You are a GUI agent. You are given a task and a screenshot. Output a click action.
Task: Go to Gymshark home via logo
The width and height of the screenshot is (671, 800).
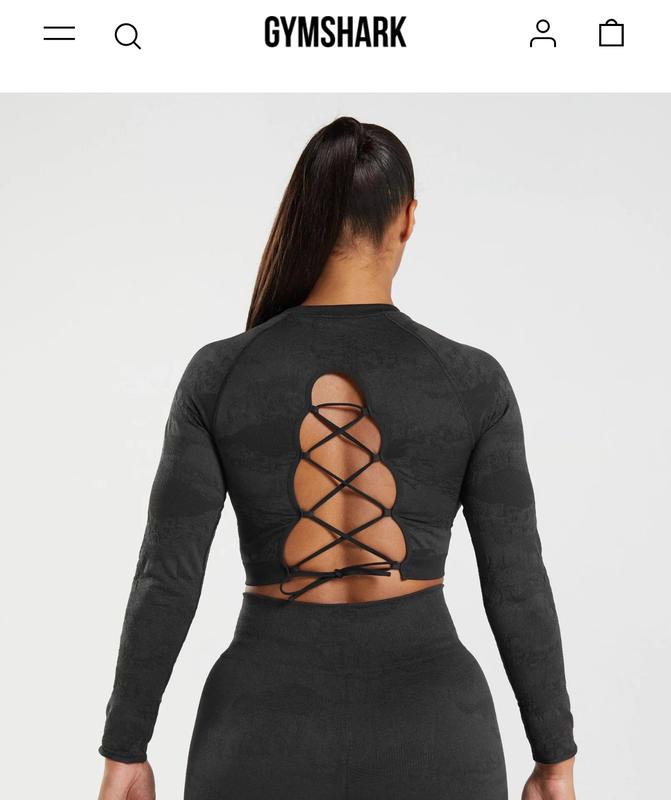[335, 32]
